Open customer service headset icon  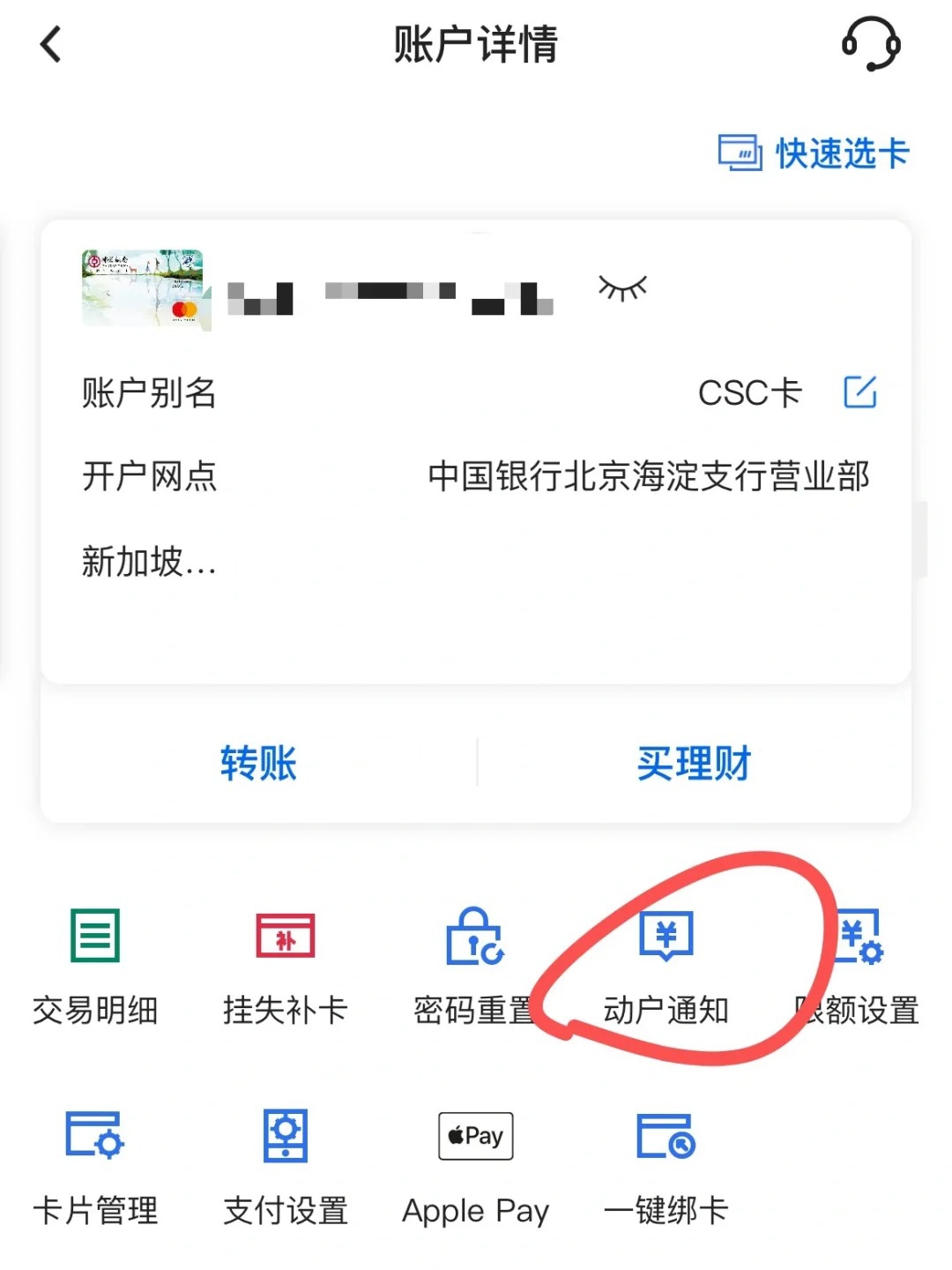click(x=870, y=44)
